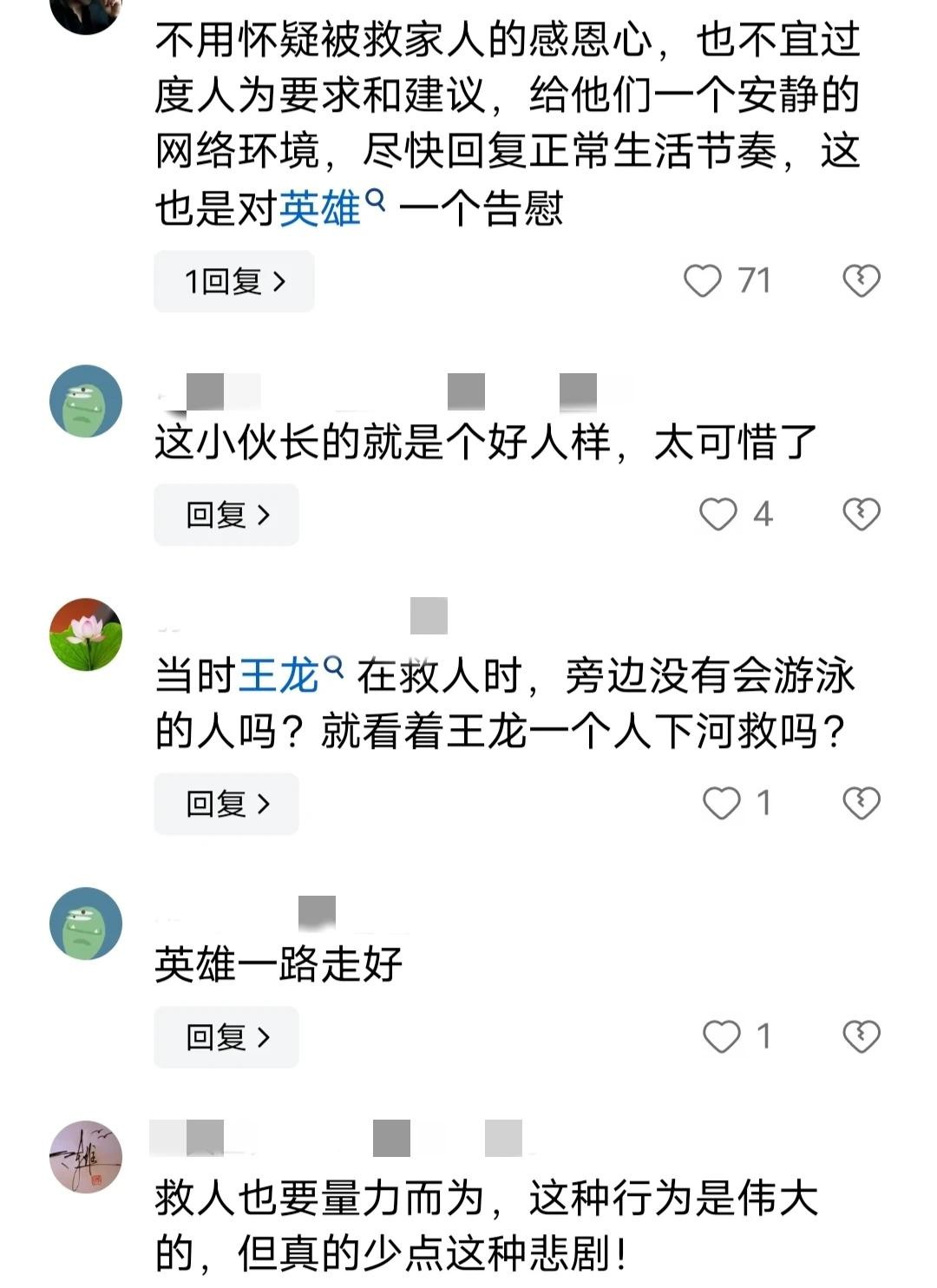Dislike the comment with 71 likes

[x=861, y=281]
